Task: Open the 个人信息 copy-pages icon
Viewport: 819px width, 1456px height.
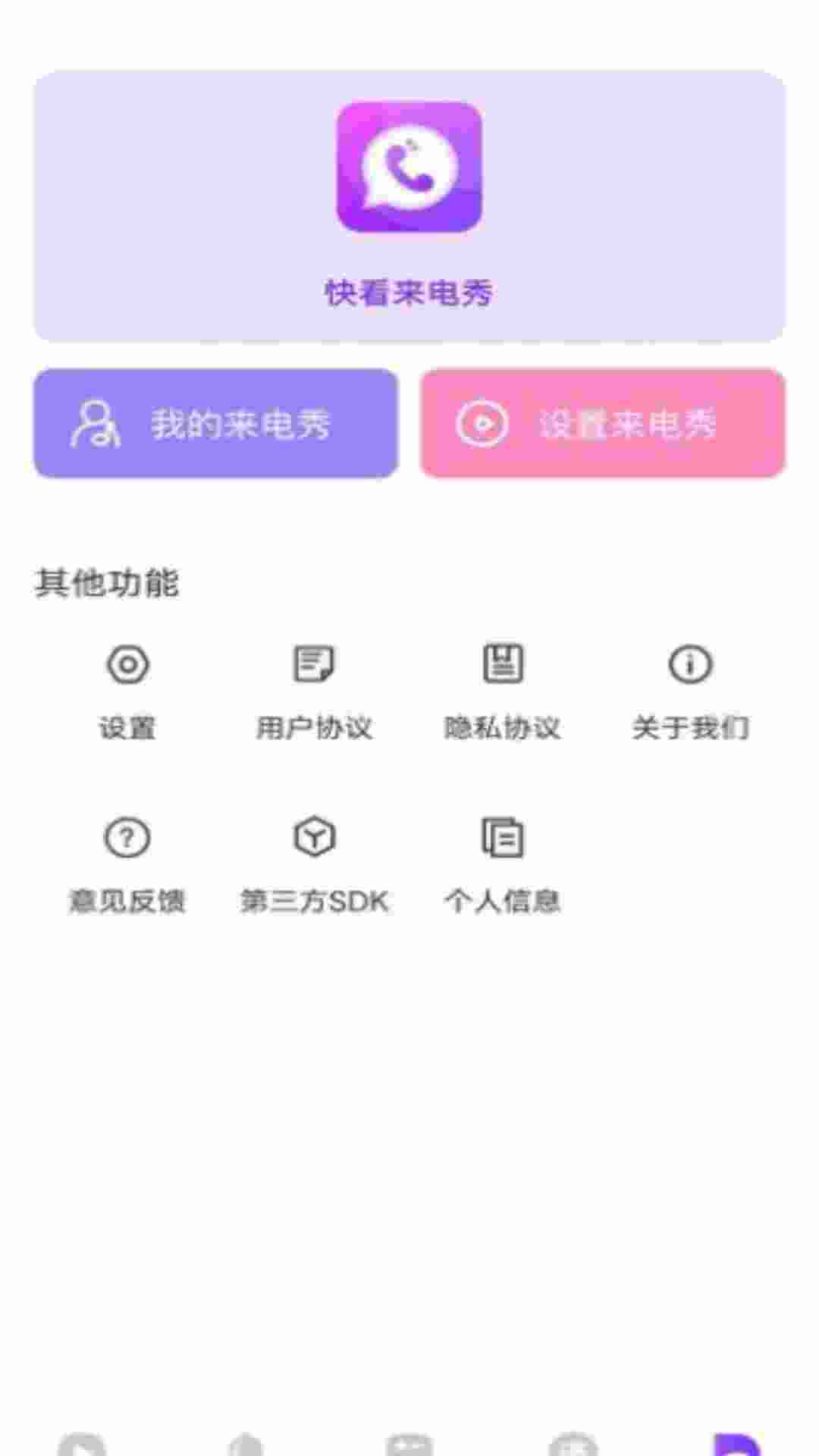Action: (503, 839)
